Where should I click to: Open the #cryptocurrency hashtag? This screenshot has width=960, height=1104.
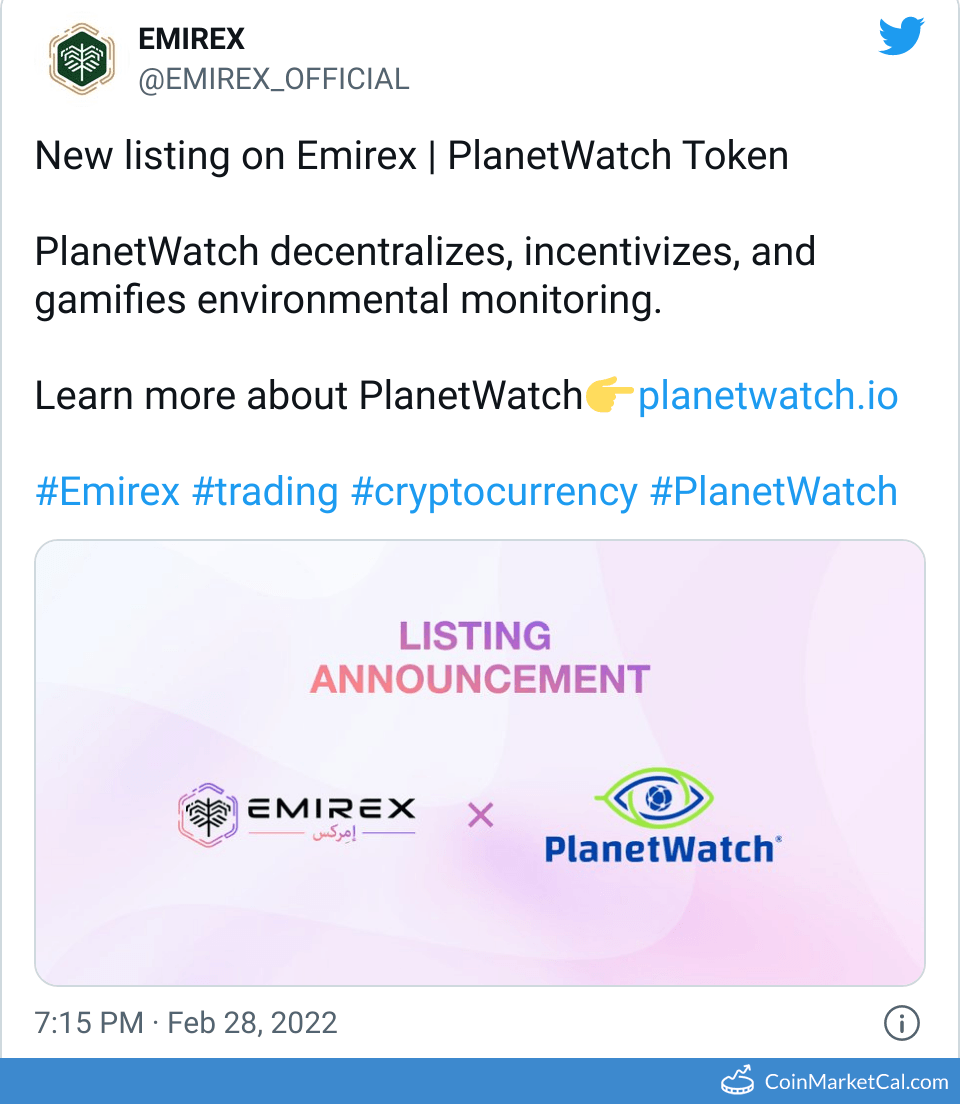point(494,492)
